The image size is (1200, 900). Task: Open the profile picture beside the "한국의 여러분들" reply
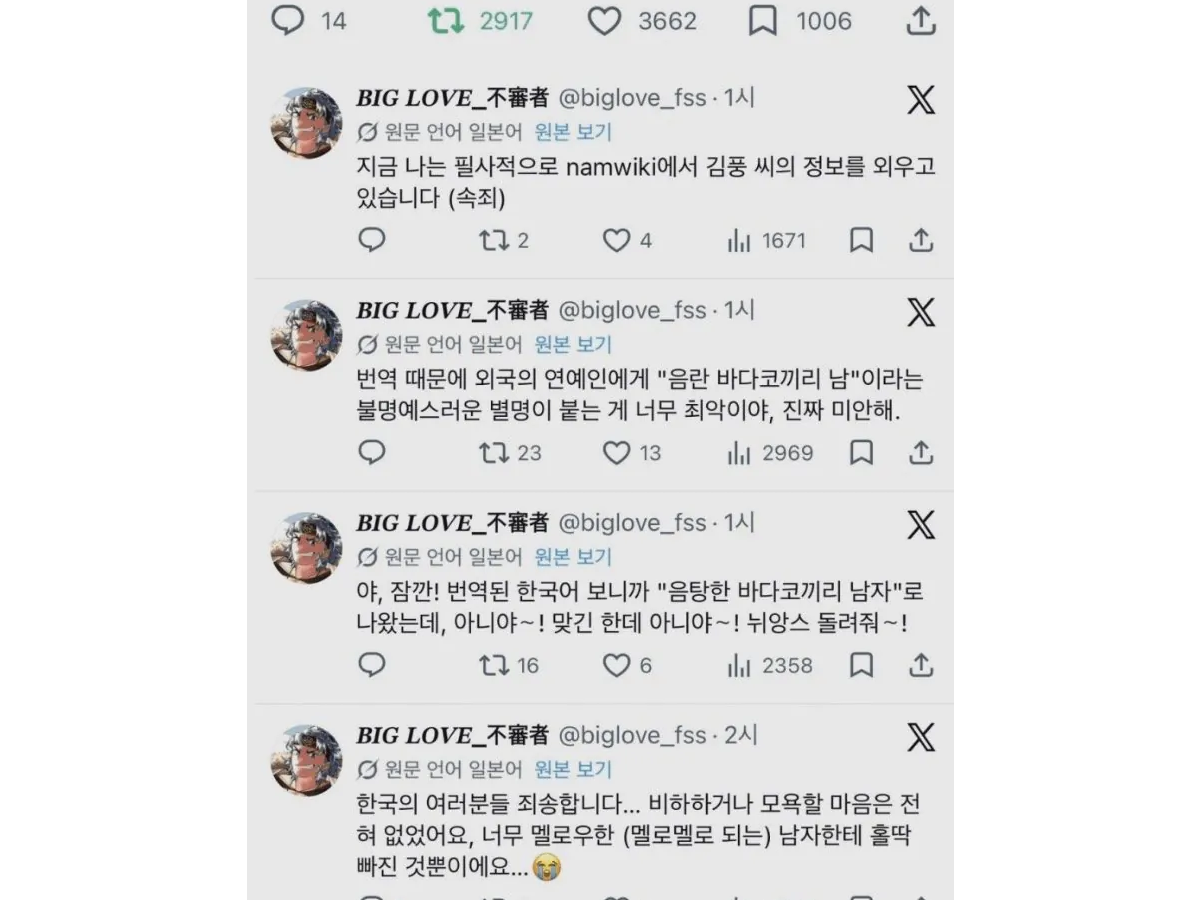[x=306, y=760]
